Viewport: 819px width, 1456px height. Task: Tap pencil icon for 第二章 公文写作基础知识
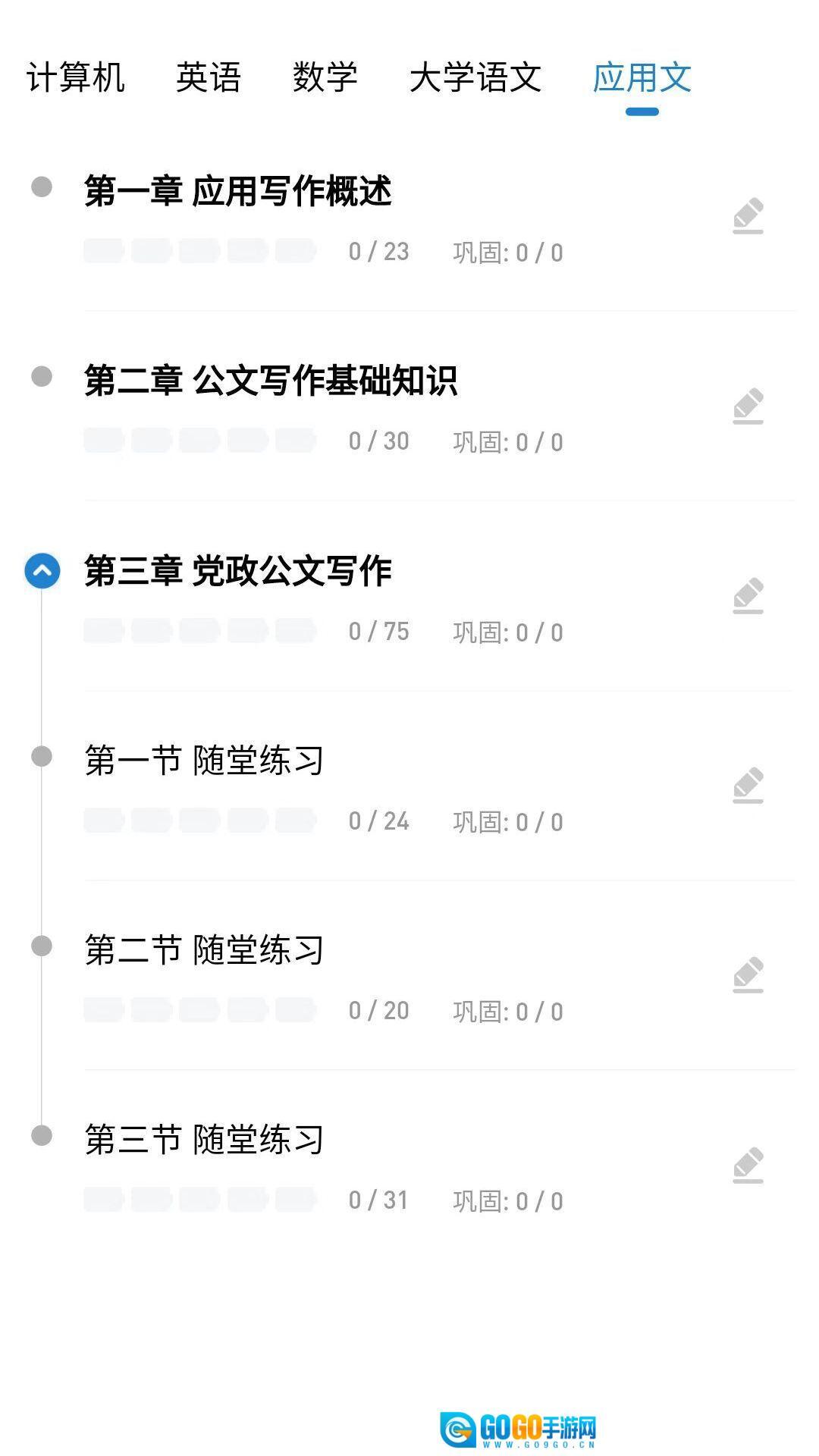point(748,406)
